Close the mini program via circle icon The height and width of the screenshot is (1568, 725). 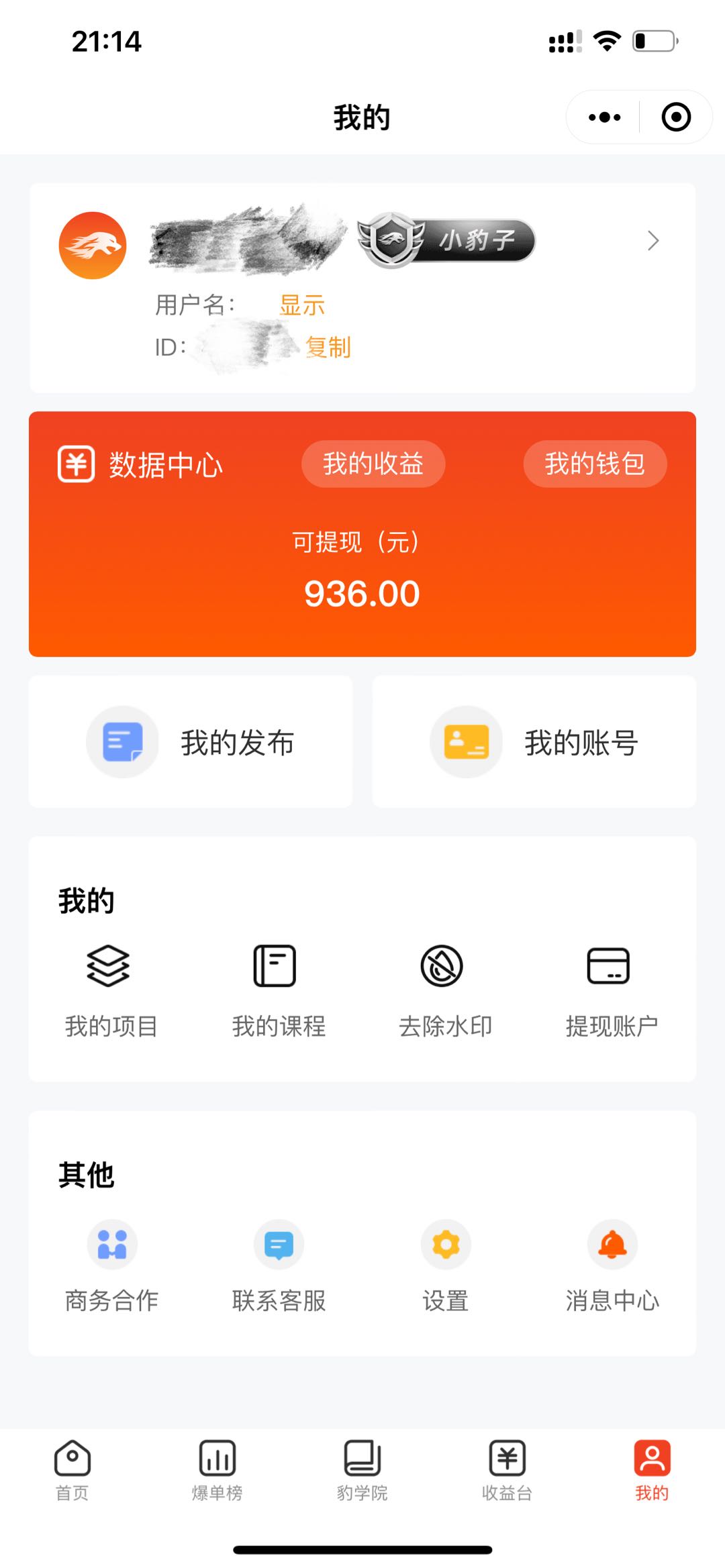click(675, 117)
